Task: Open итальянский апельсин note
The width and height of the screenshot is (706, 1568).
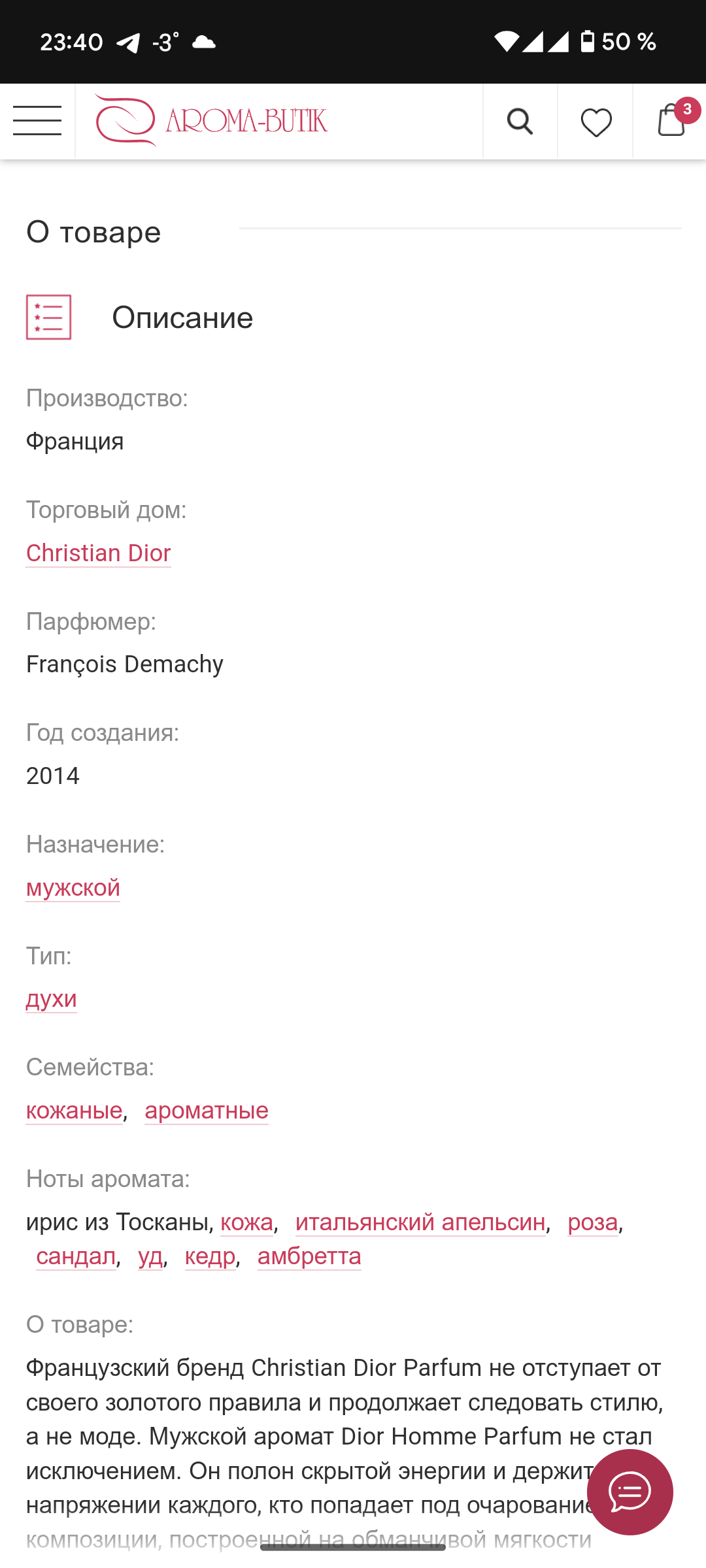Action: point(420,1222)
